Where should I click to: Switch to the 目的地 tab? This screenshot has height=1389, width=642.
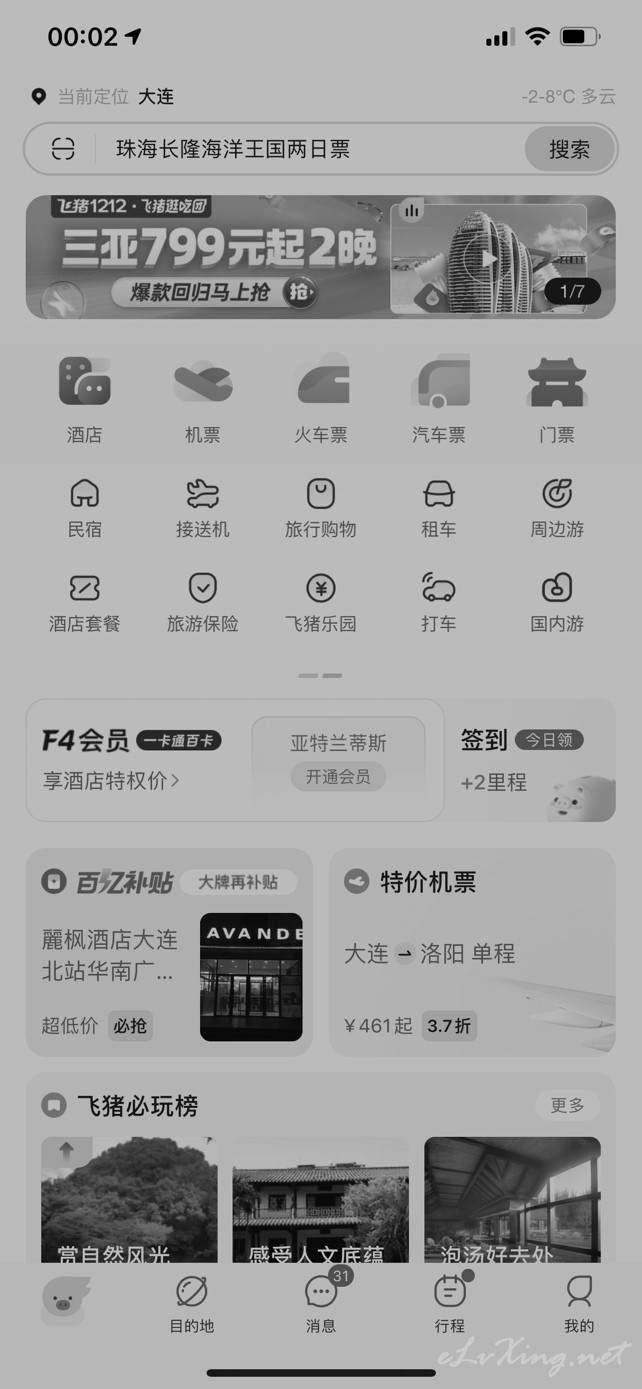(192, 1305)
